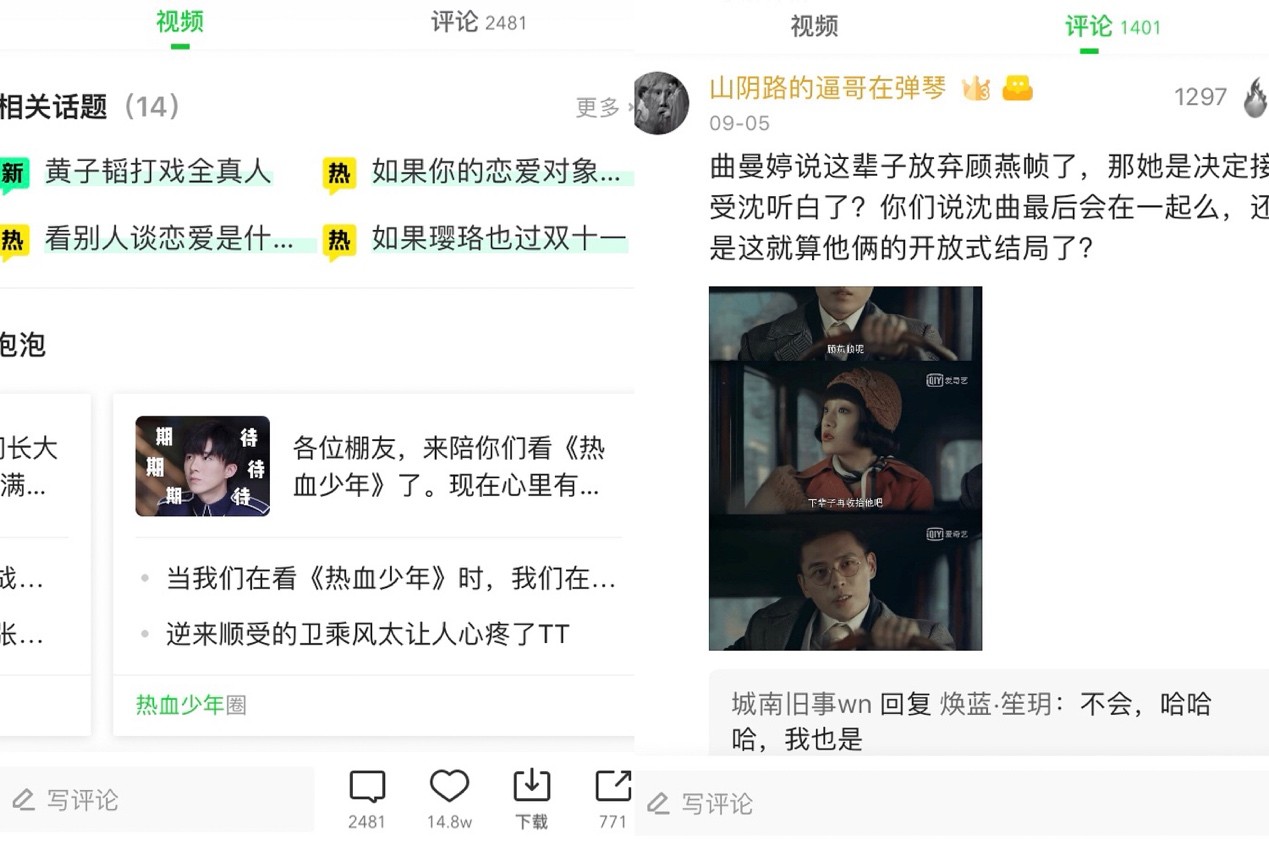Open the reply from 城南旧事wn
This screenshot has height=845, width=1269.
[x=970, y=720]
